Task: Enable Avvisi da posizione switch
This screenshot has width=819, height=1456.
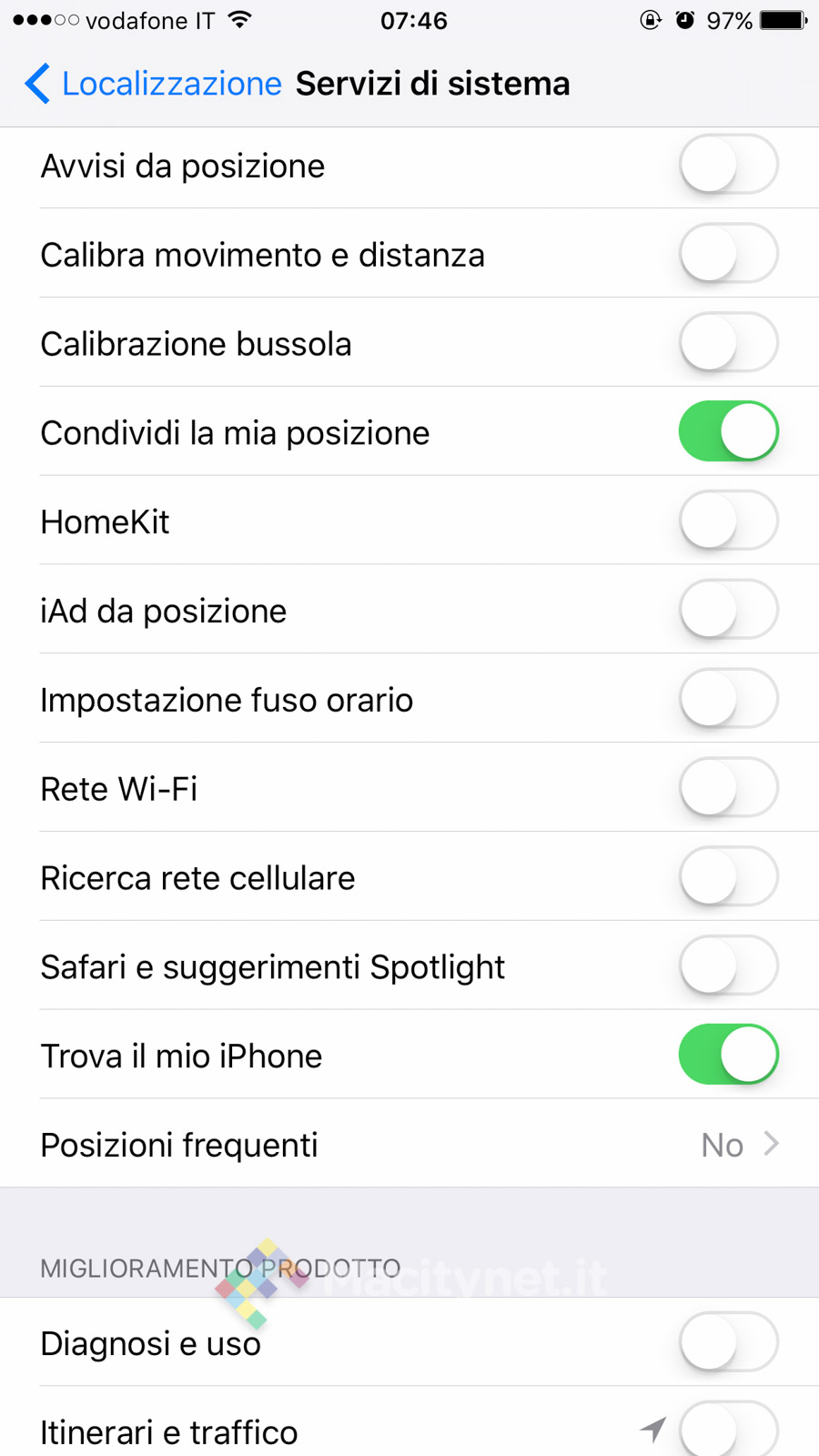Action: pyautogui.click(x=728, y=165)
